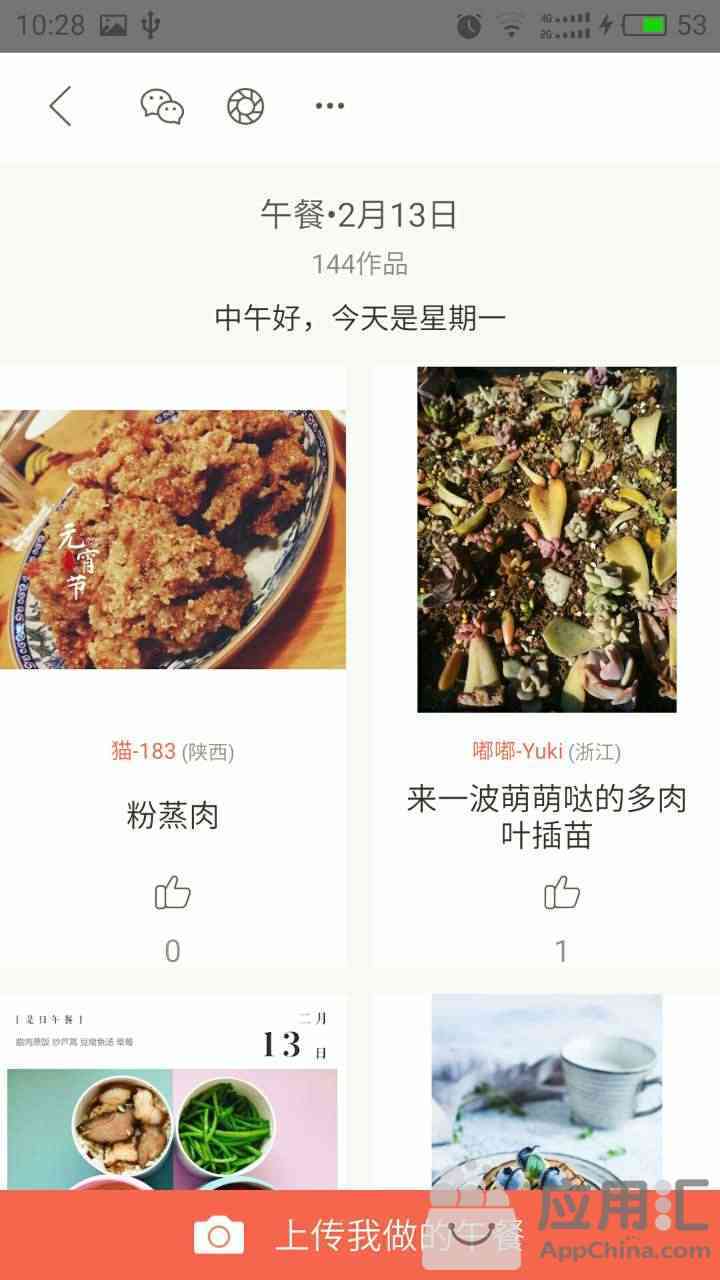The image size is (720, 1280).
Task: Open the 多肉叶插苗 succulent photo
Action: (x=546, y=539)
